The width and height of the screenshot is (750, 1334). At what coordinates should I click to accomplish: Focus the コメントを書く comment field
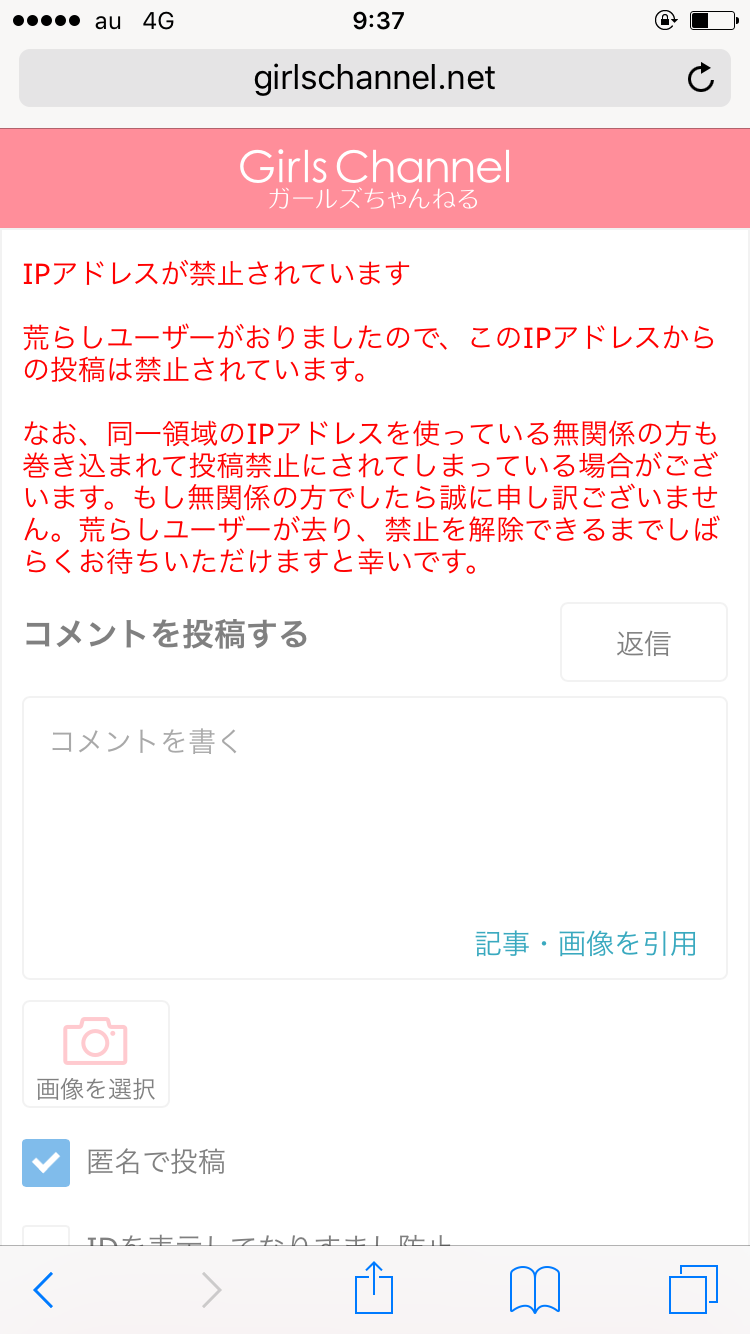coord(375,838)
